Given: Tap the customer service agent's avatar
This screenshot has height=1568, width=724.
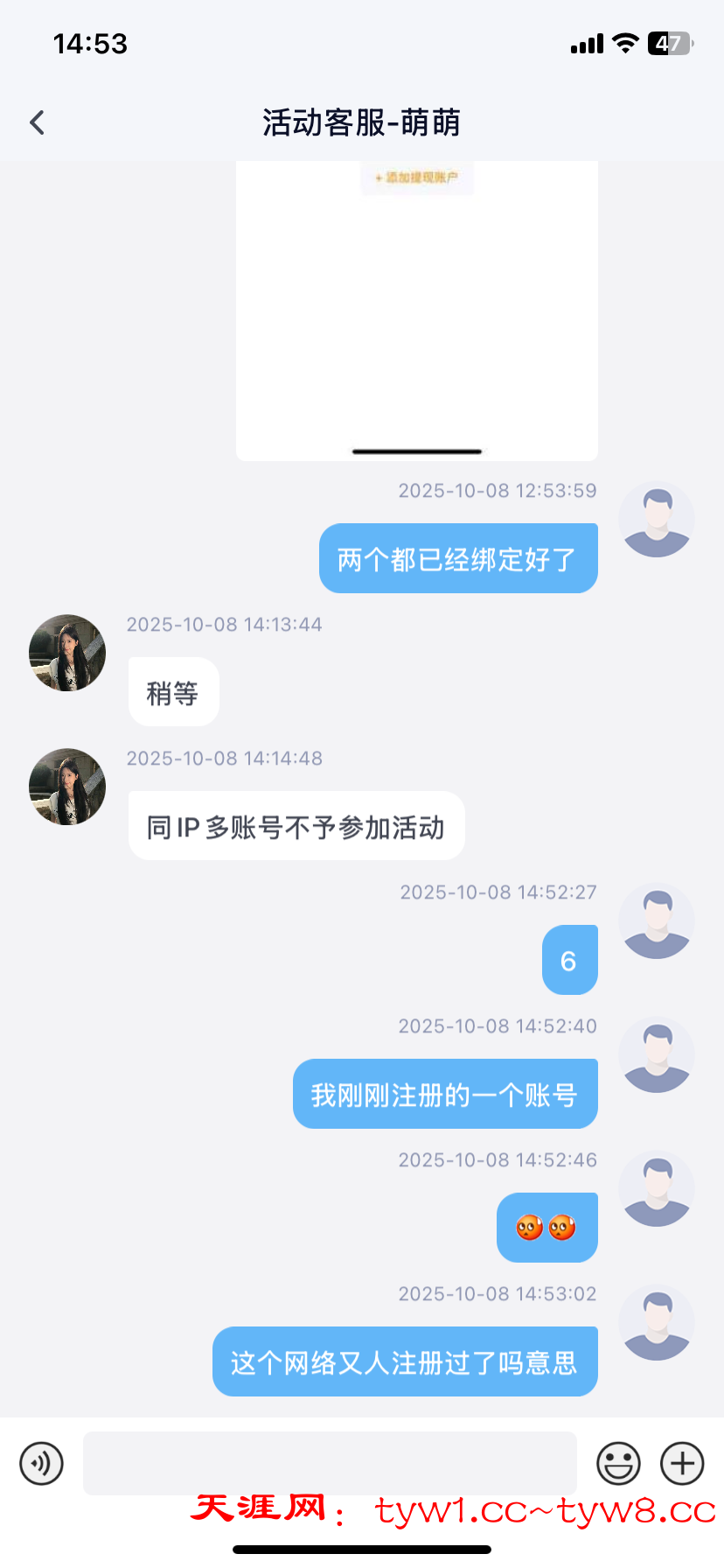Looking at the screenshot, I should [x=67, y=653].
